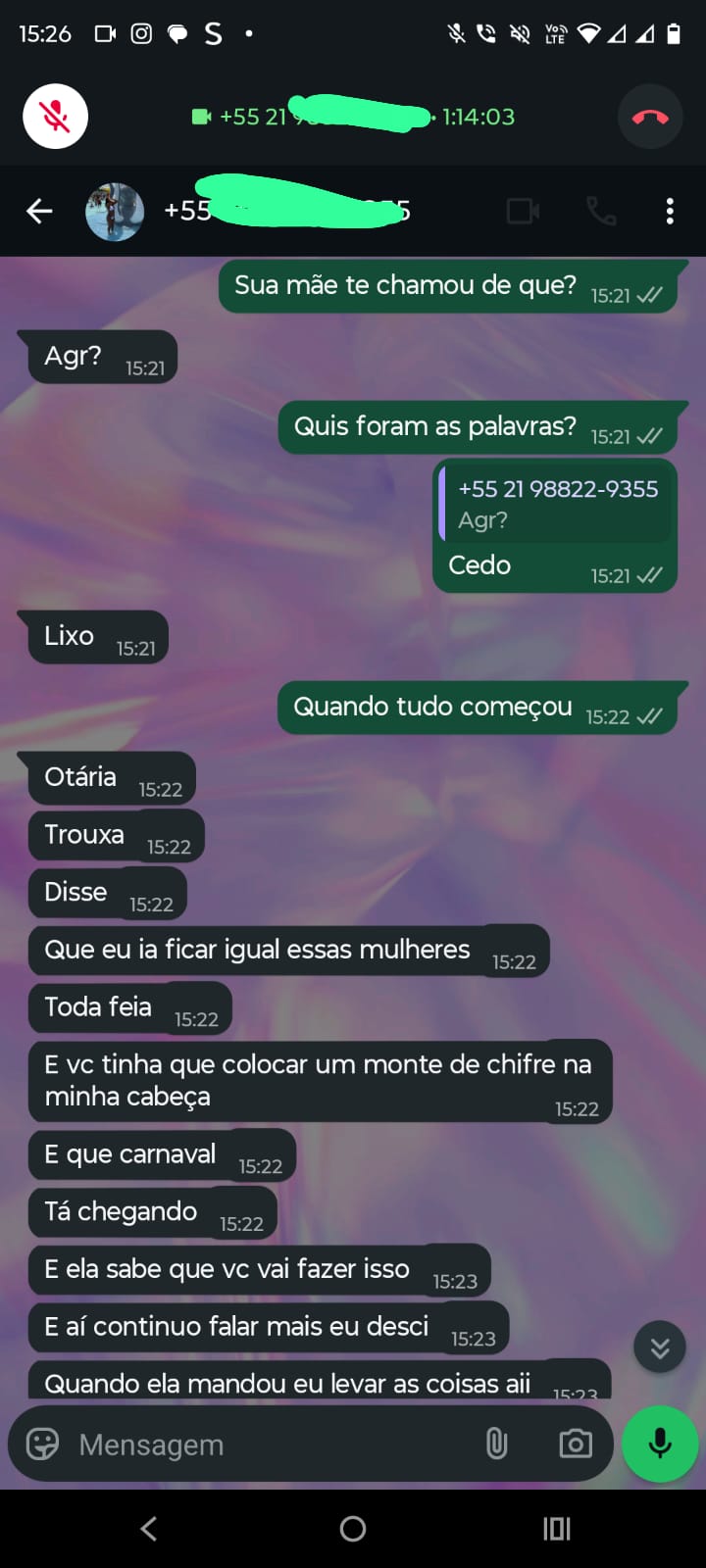Go back to the chats list
Viewport: 706px width, 1568px height.
tap(39, 211)
